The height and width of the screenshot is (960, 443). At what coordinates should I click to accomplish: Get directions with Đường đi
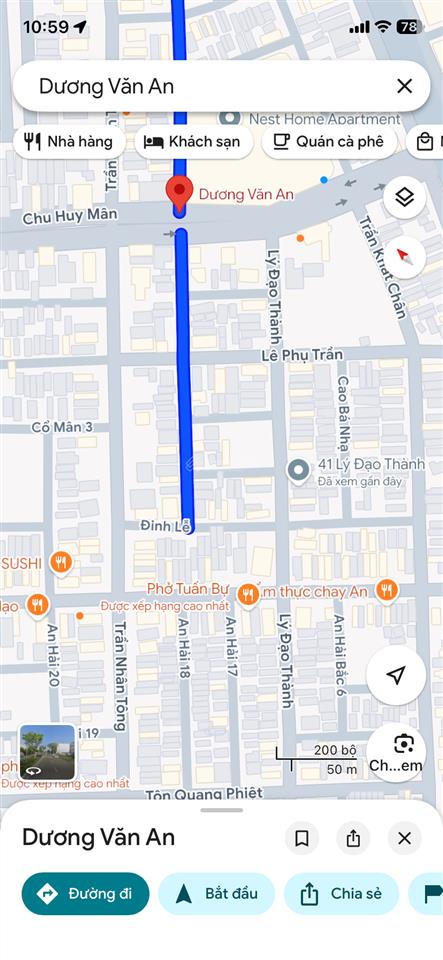click(x=85, y=894)
